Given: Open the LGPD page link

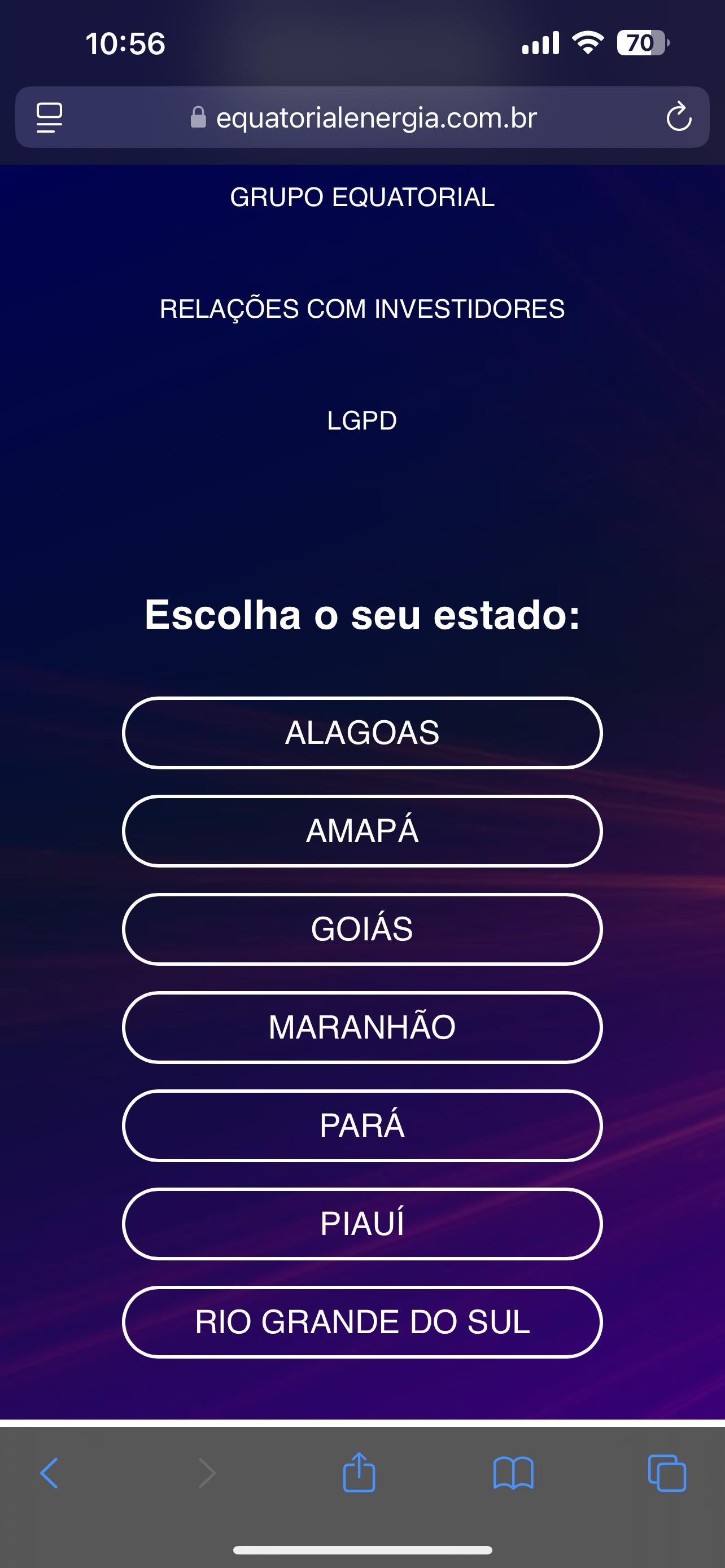Looking at the screenshot, I should point(362,421).
